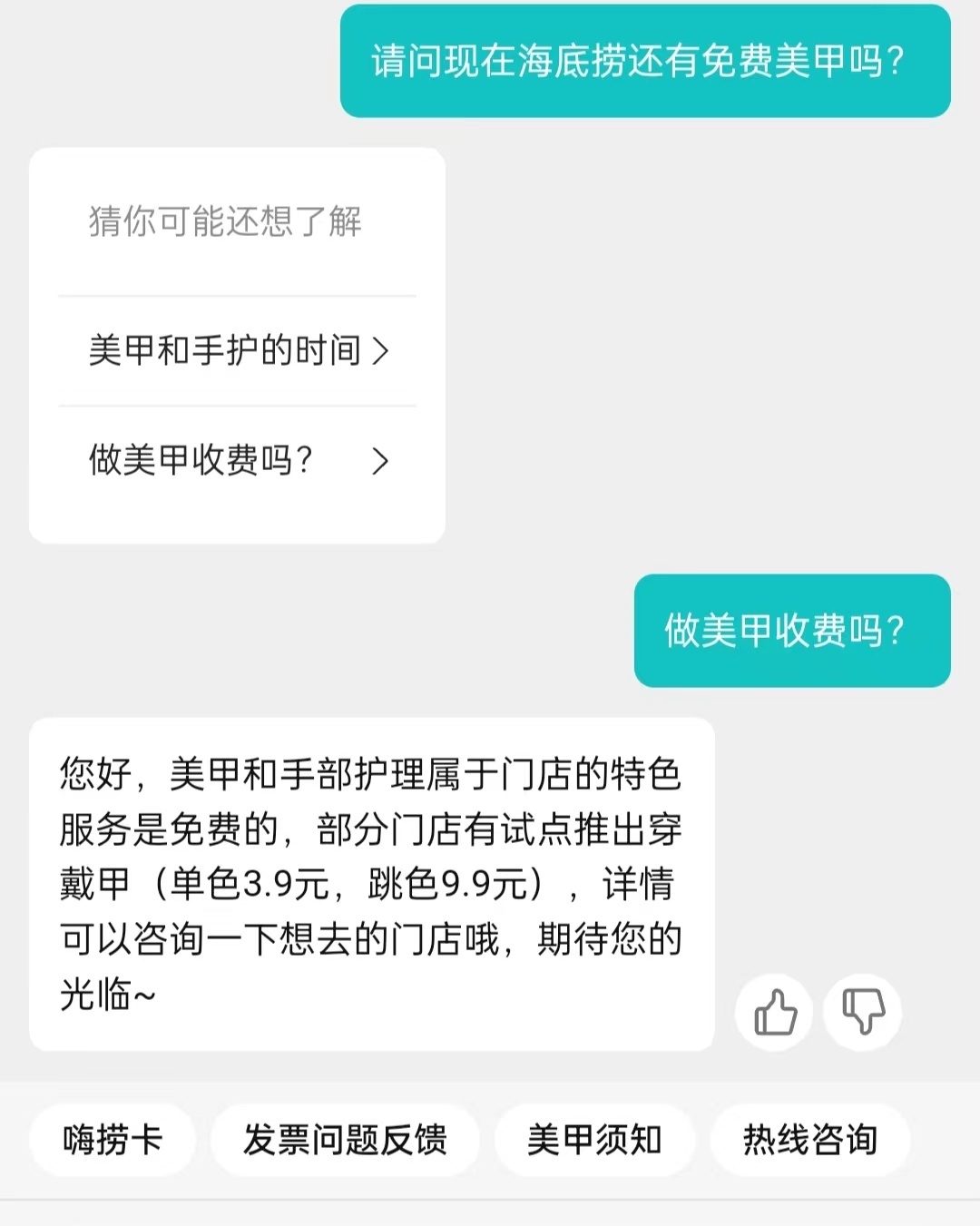Open suggested question 美甲和手护的时间
Image resolution: width=980 pixels, height=1226 pixels.
pyautogui.click(x=238, y=350)
